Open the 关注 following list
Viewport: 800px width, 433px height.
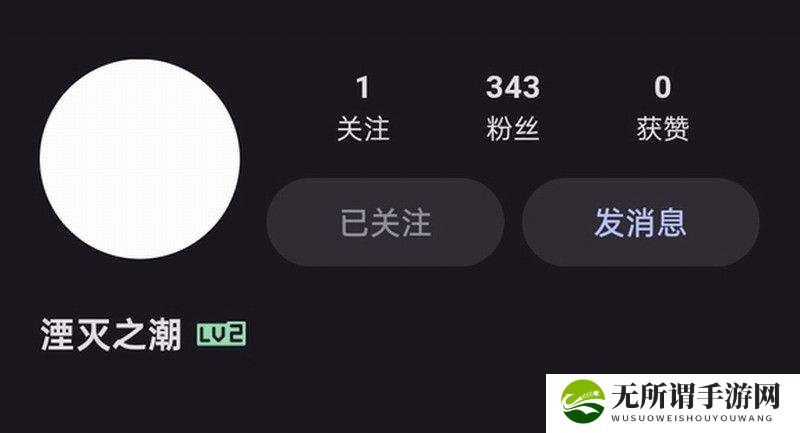[362, 108]
